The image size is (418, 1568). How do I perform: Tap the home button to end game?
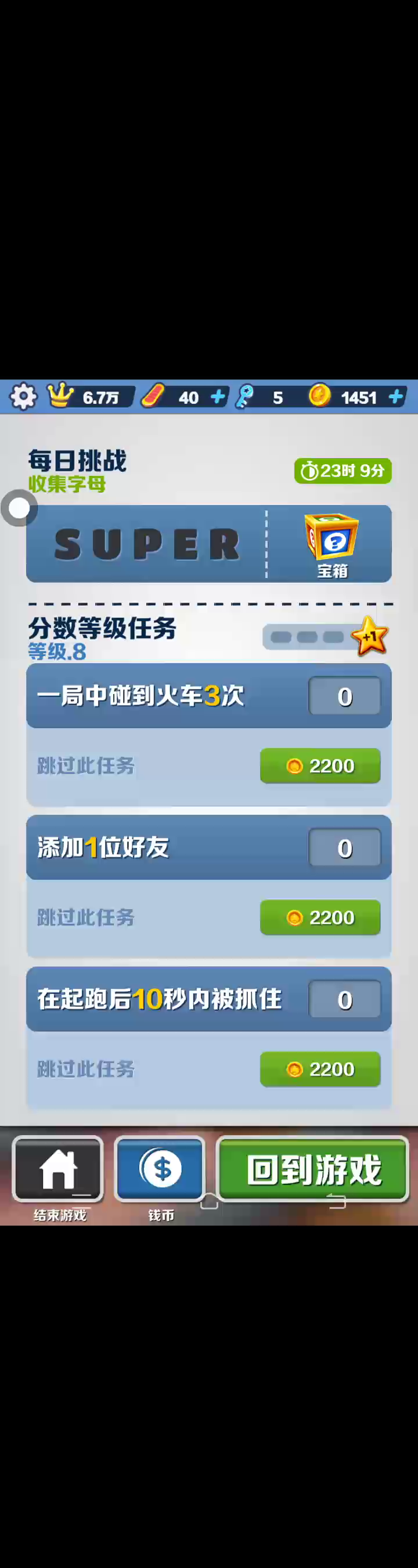[x=58, y=1169]
